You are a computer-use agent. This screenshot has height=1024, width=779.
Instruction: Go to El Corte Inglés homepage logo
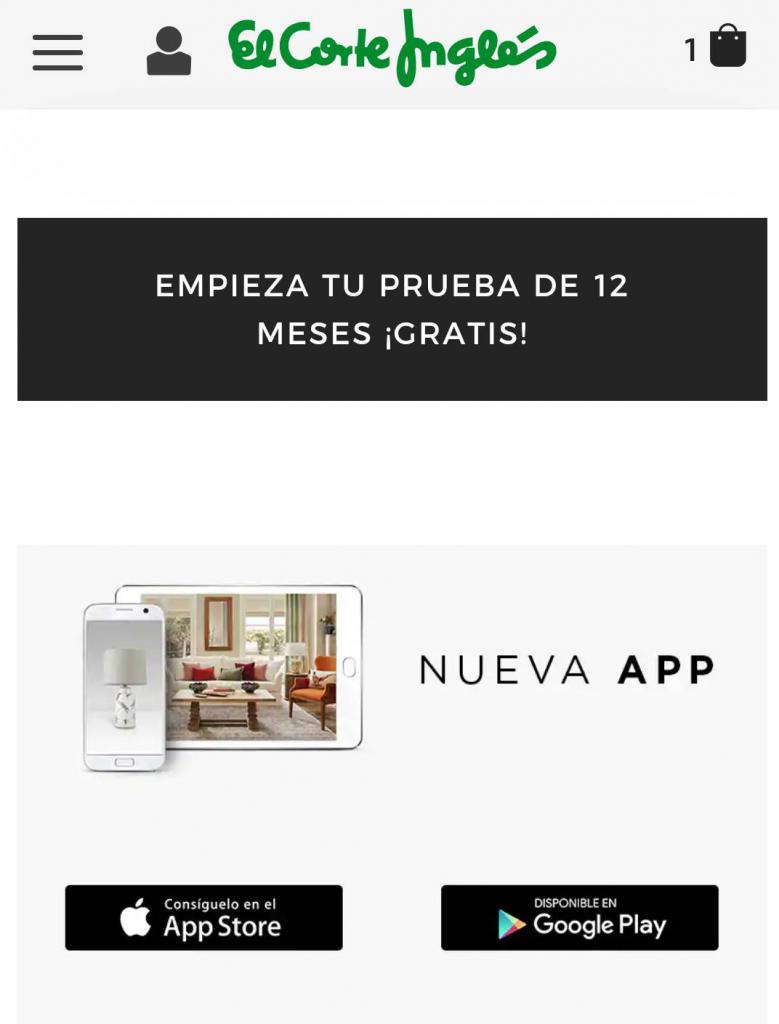click(x=392, y=47)
